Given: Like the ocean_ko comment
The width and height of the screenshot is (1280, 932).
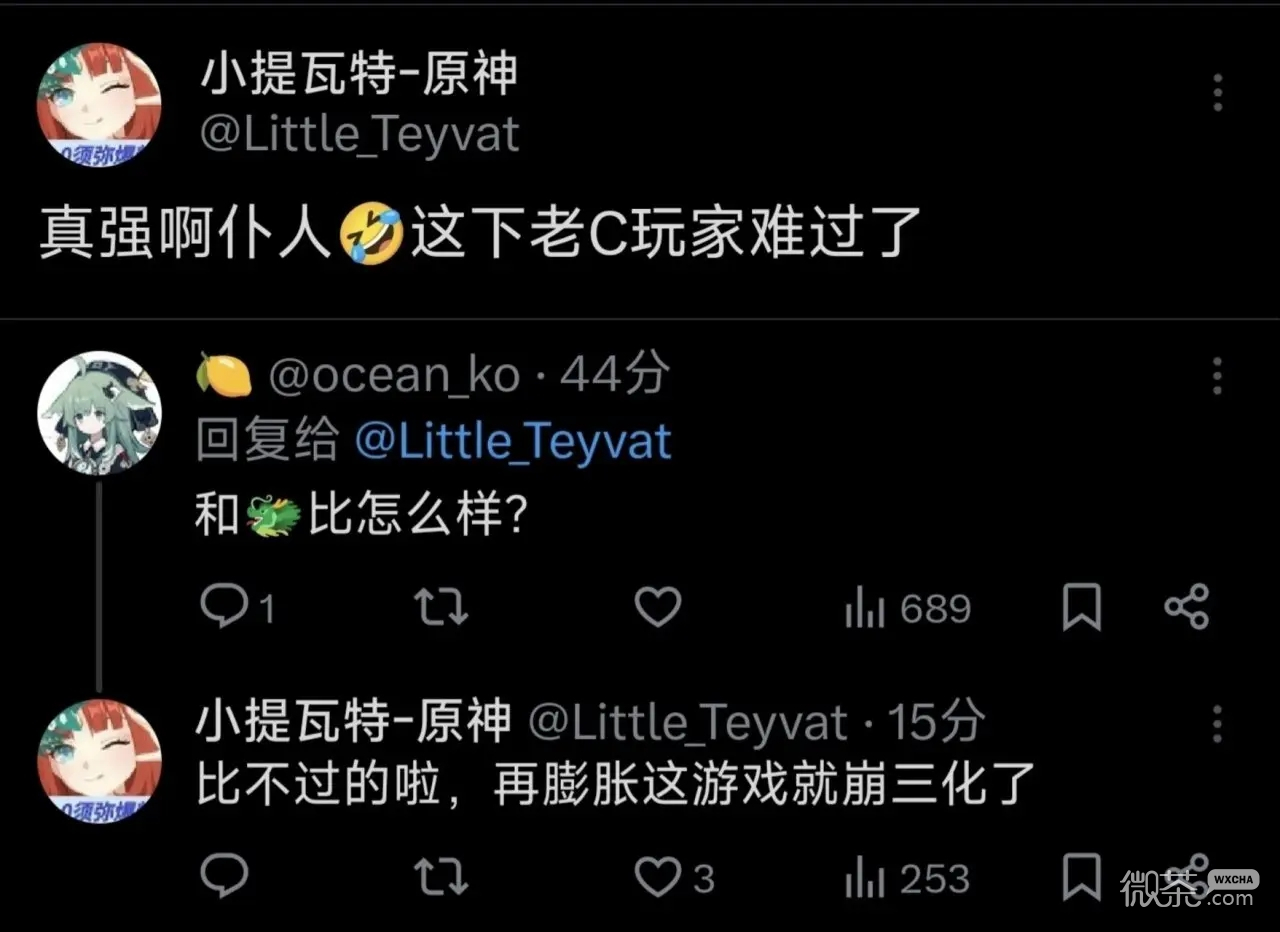Looking at the screenshot, I should point(658,607).
